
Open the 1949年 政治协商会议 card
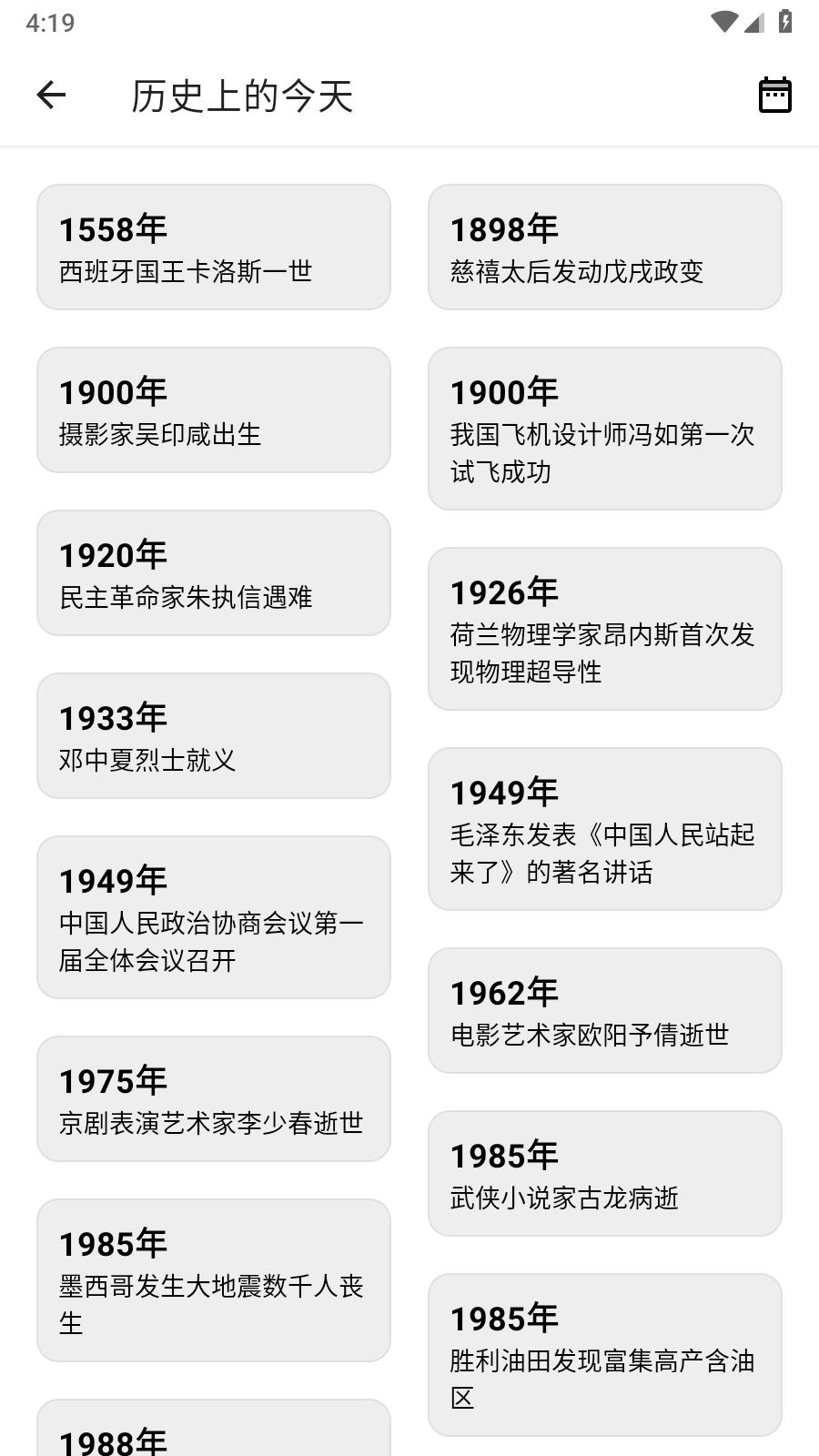tap(214, 917)
